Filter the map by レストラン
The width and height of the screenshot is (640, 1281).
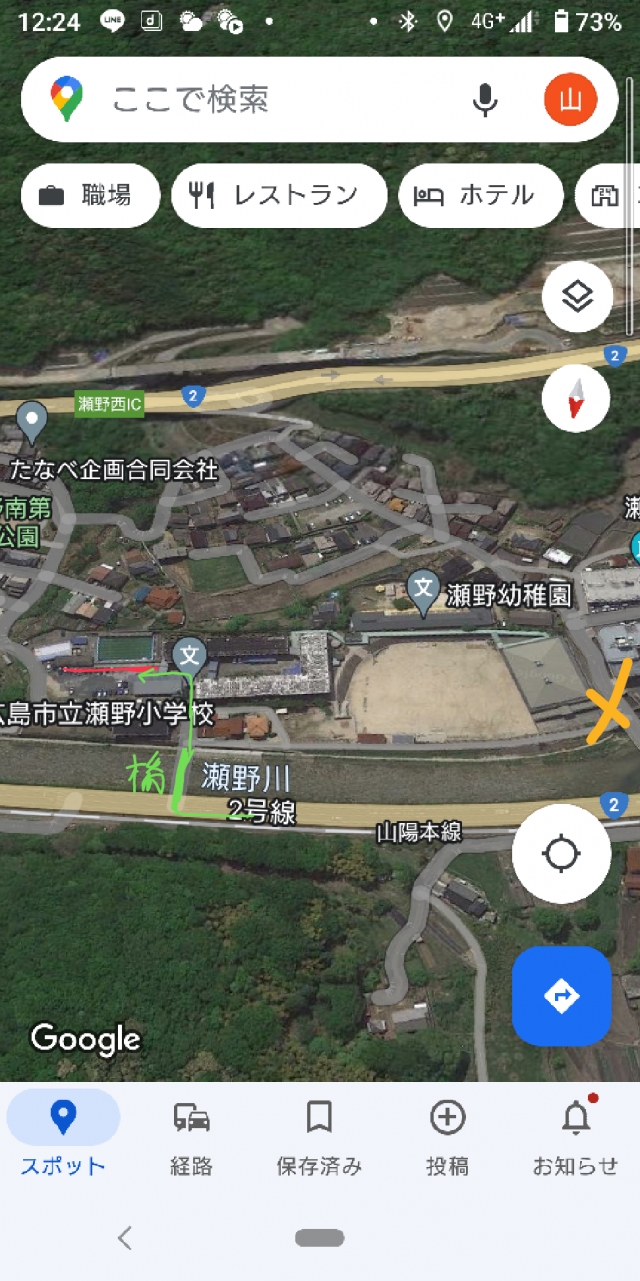[x=279, y=195]
